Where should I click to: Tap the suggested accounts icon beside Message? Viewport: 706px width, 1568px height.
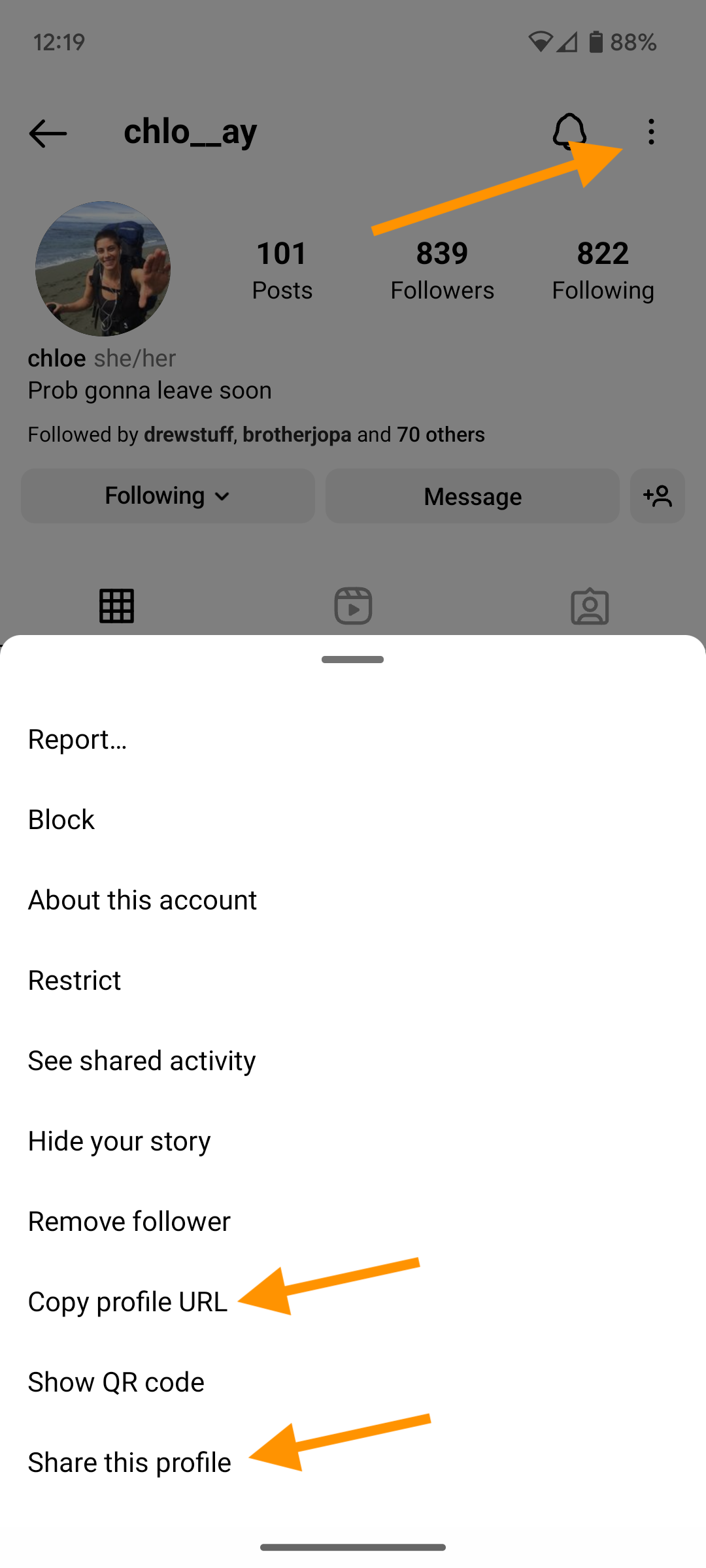click(658, 496)
